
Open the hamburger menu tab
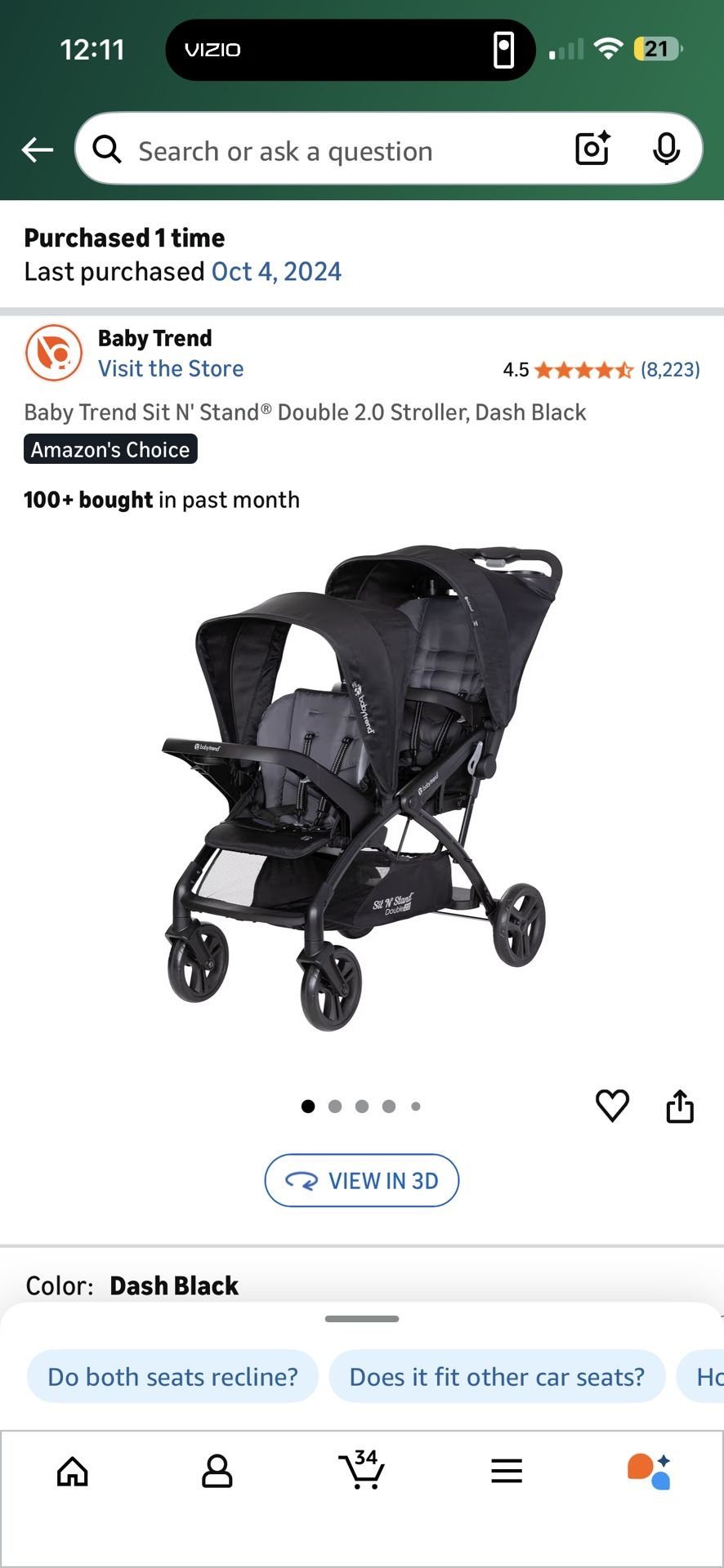click(507, 1472)
